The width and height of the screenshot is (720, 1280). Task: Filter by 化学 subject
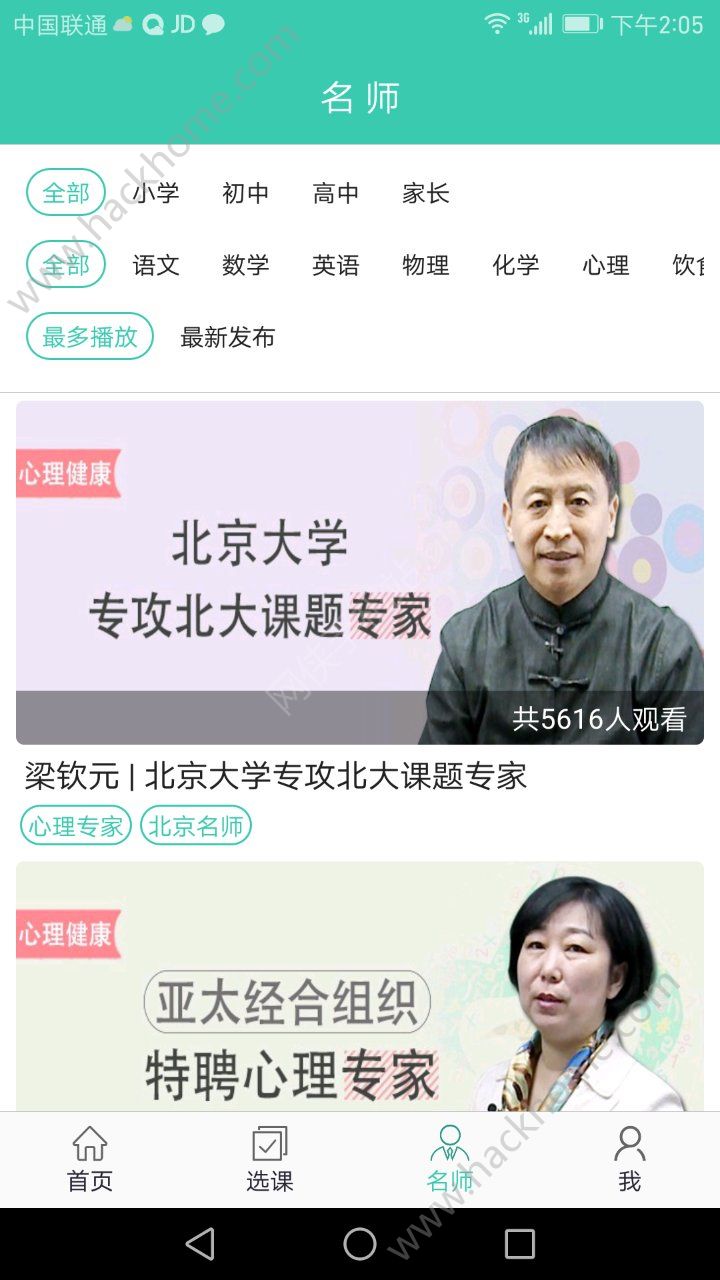[x=516, y=265]
